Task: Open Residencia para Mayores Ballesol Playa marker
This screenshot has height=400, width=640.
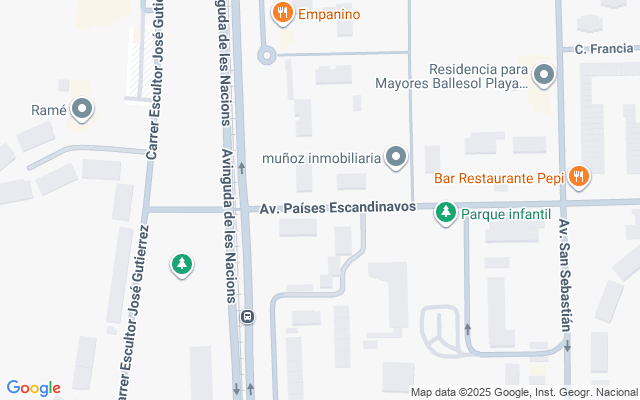Action: 544,74
